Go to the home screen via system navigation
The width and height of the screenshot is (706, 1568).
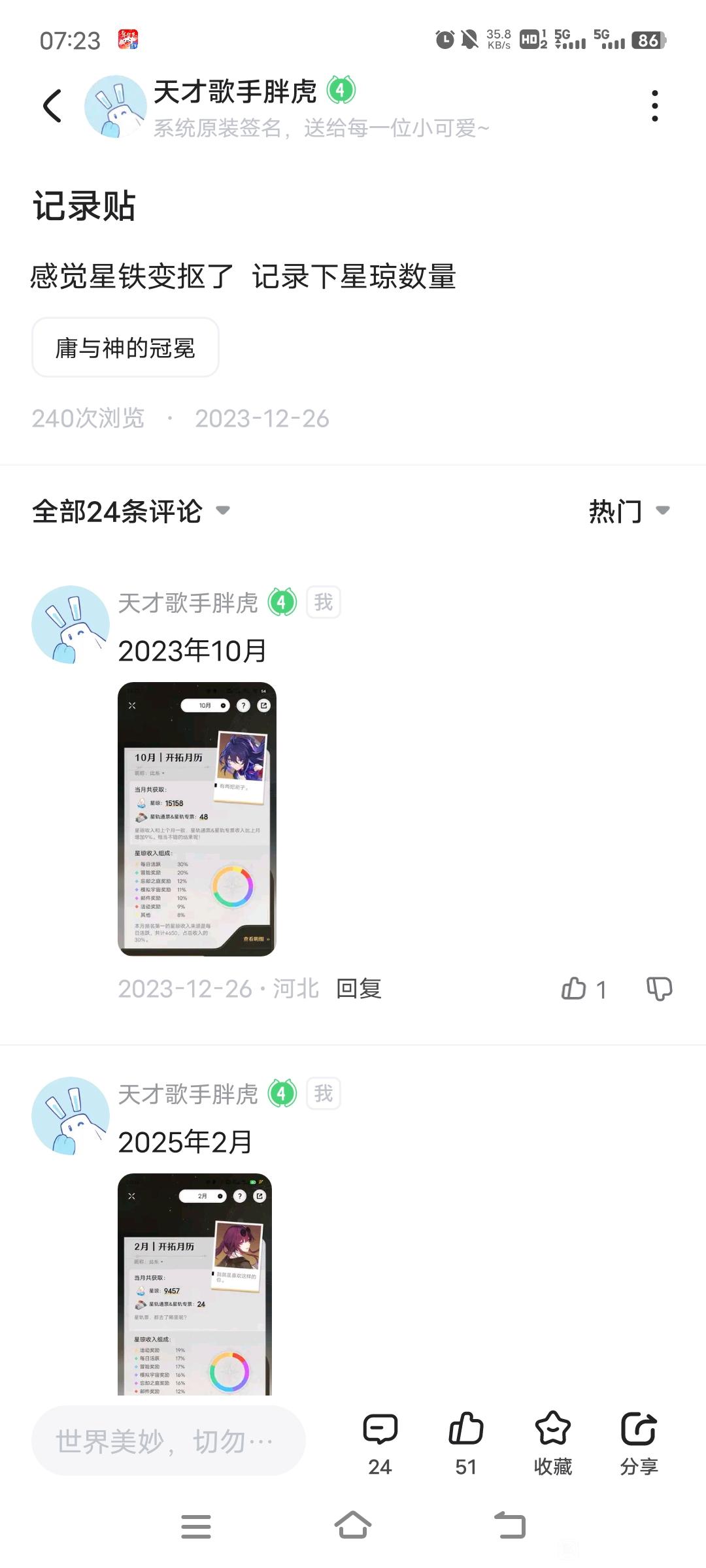pyautogui.click(x=353, y=1526)
